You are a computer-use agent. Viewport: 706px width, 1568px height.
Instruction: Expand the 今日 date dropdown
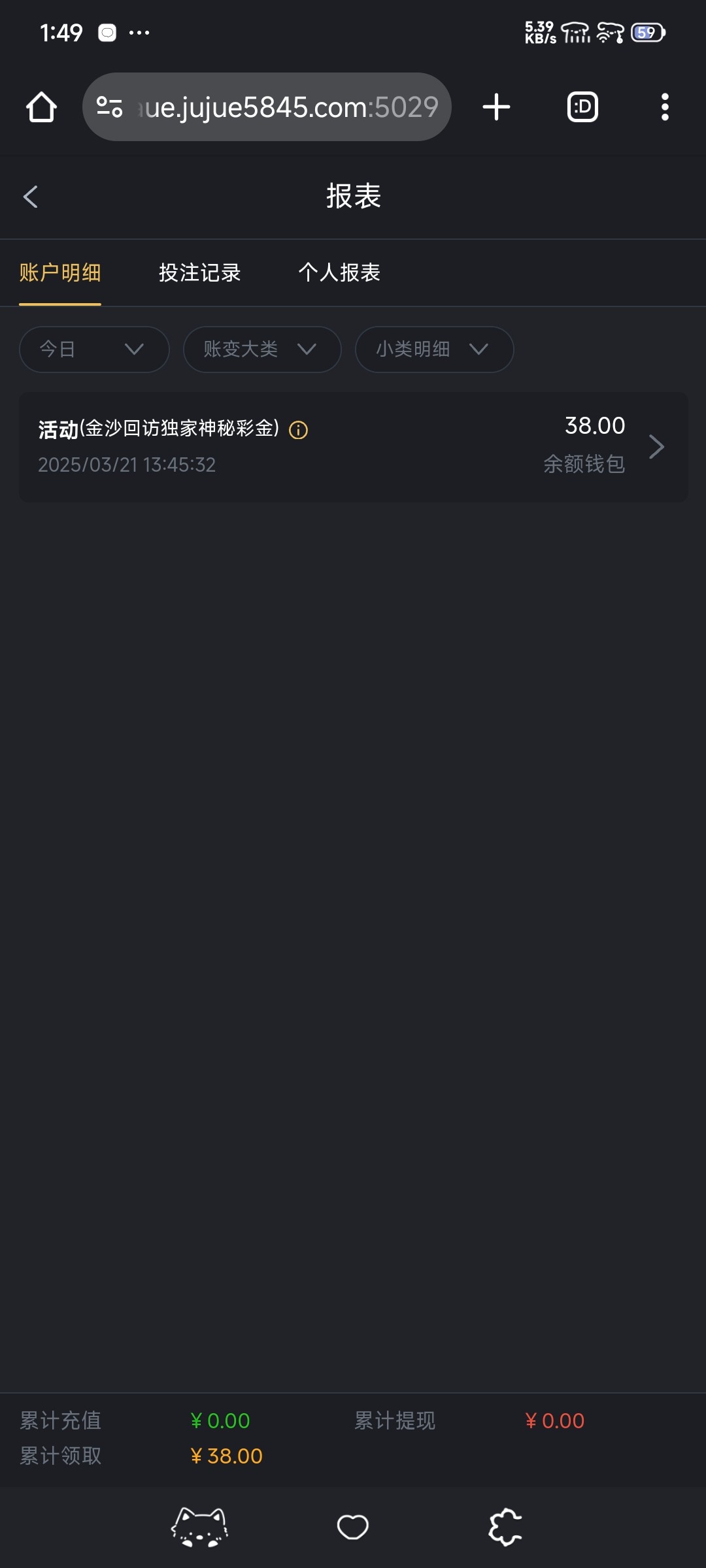[94, 350]
